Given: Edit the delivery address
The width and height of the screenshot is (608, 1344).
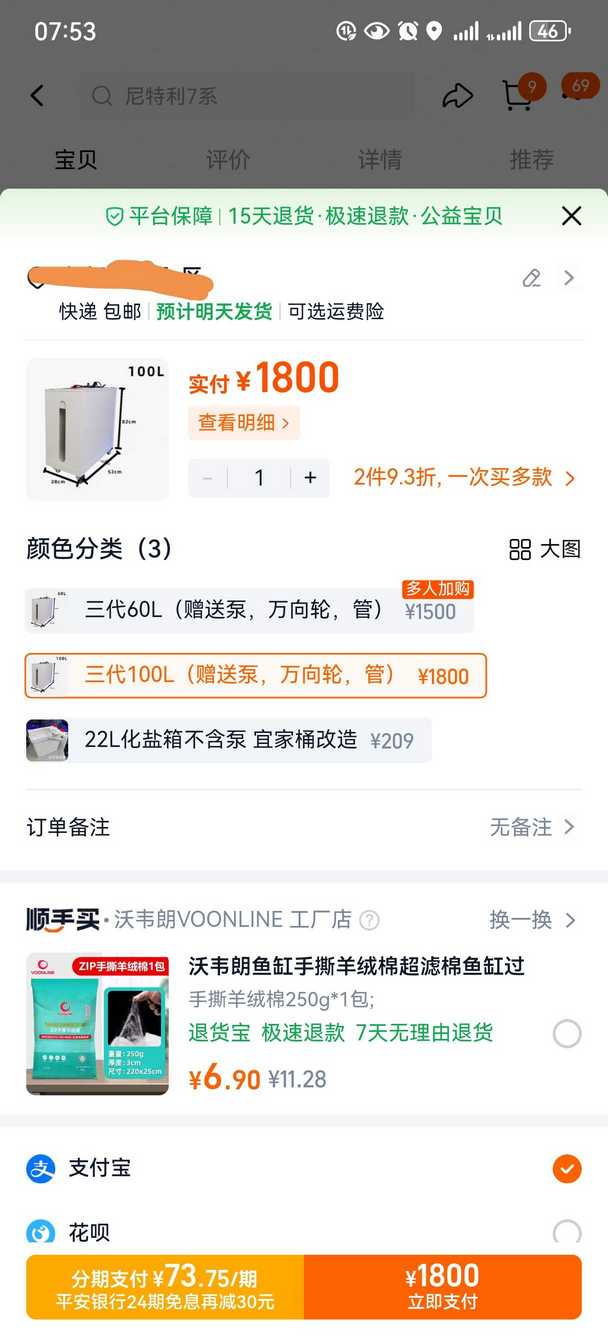Looking at the screenshot, I should pyautogui.click(x=532, y=278).
